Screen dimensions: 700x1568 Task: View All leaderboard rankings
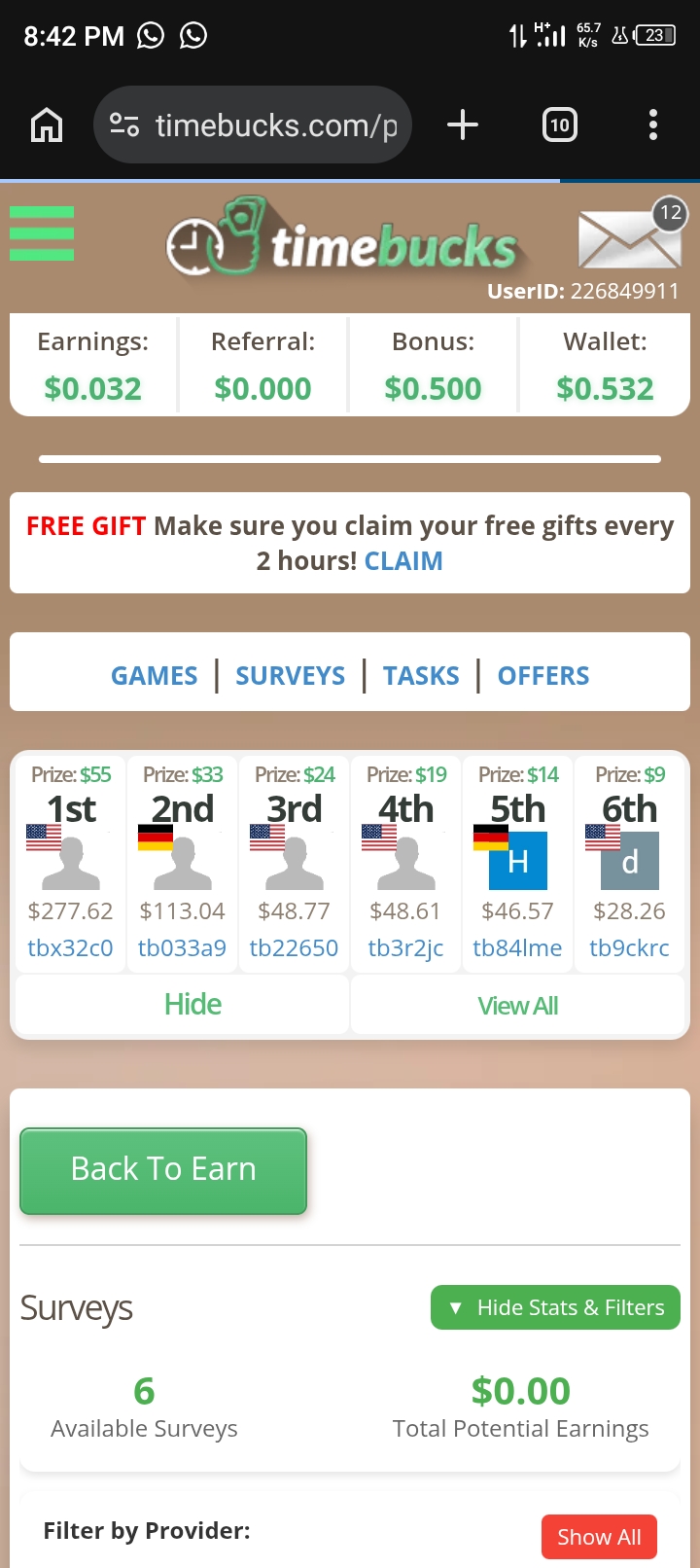coord(517,1006)
